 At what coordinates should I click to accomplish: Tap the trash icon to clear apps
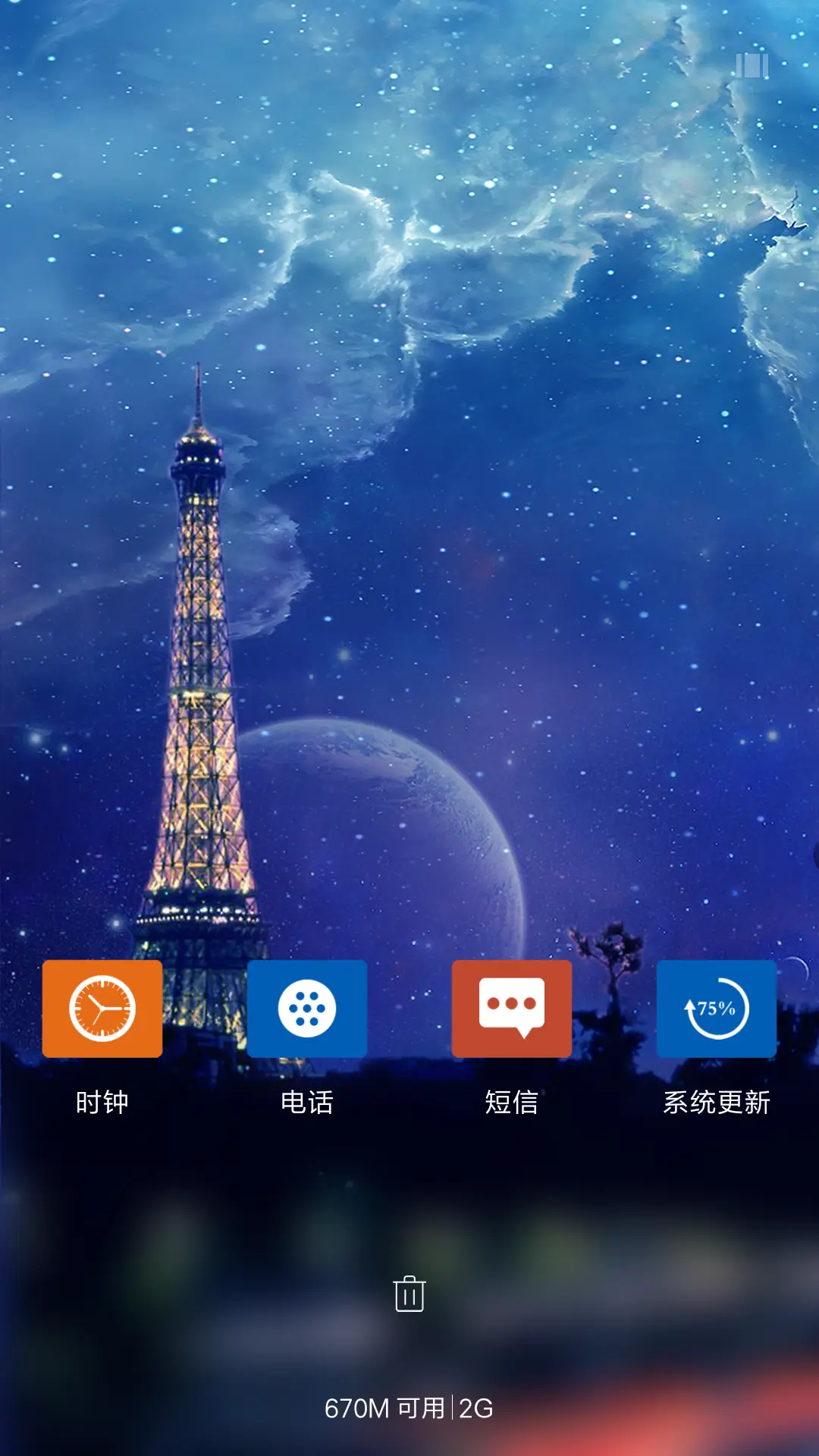point(409,1294)
